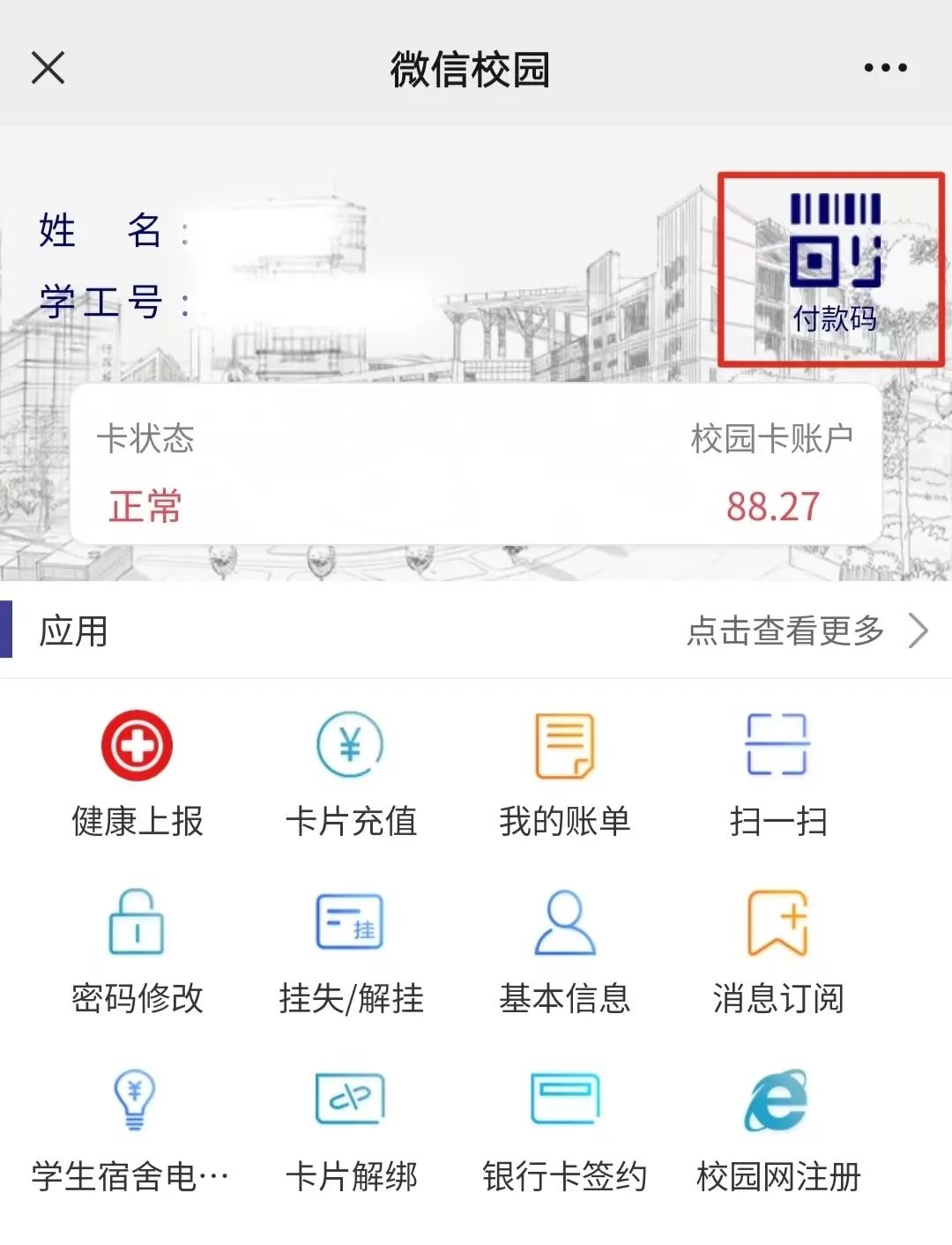Expand more apps via 点击查看更多 chevron
952x1245 pixels.
coord(921,631)
